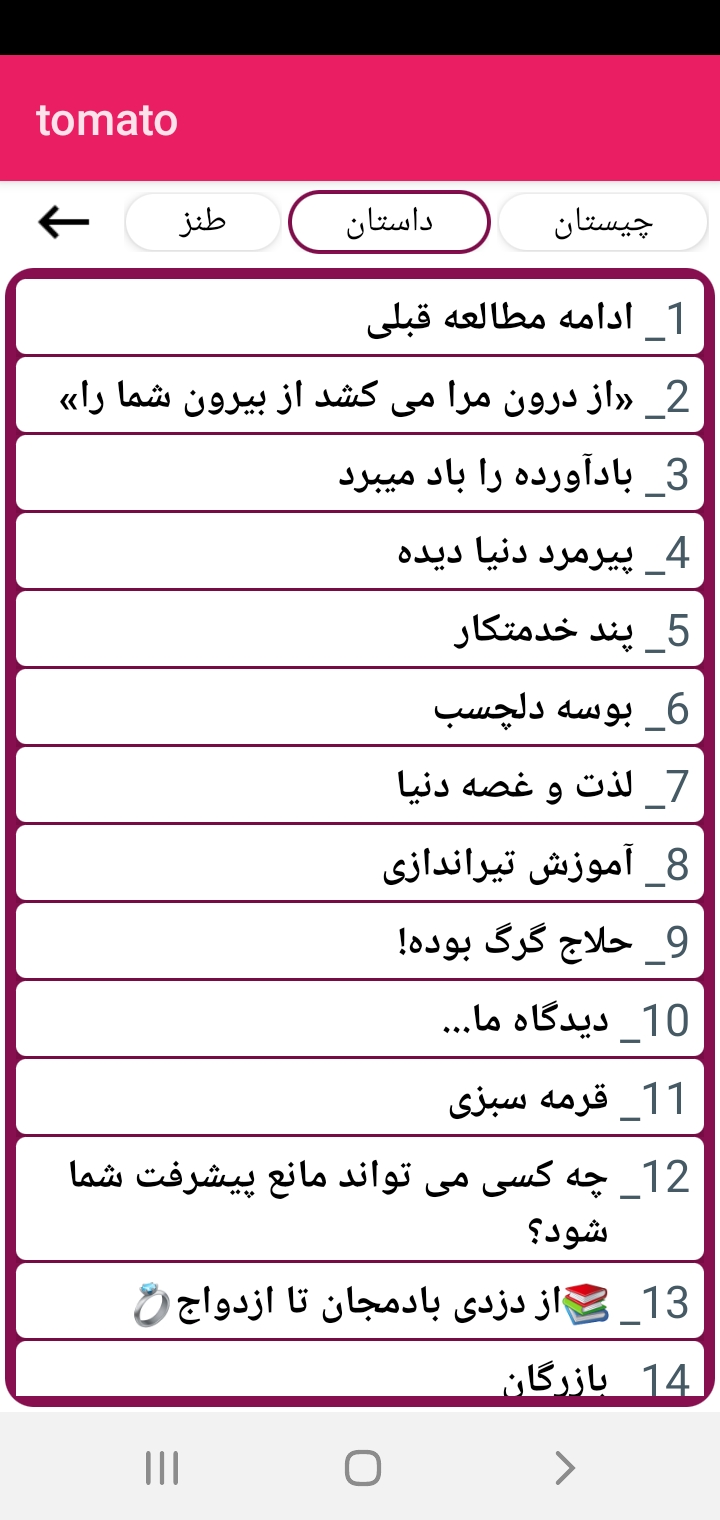Select the داستان tab

click(389, 222)
